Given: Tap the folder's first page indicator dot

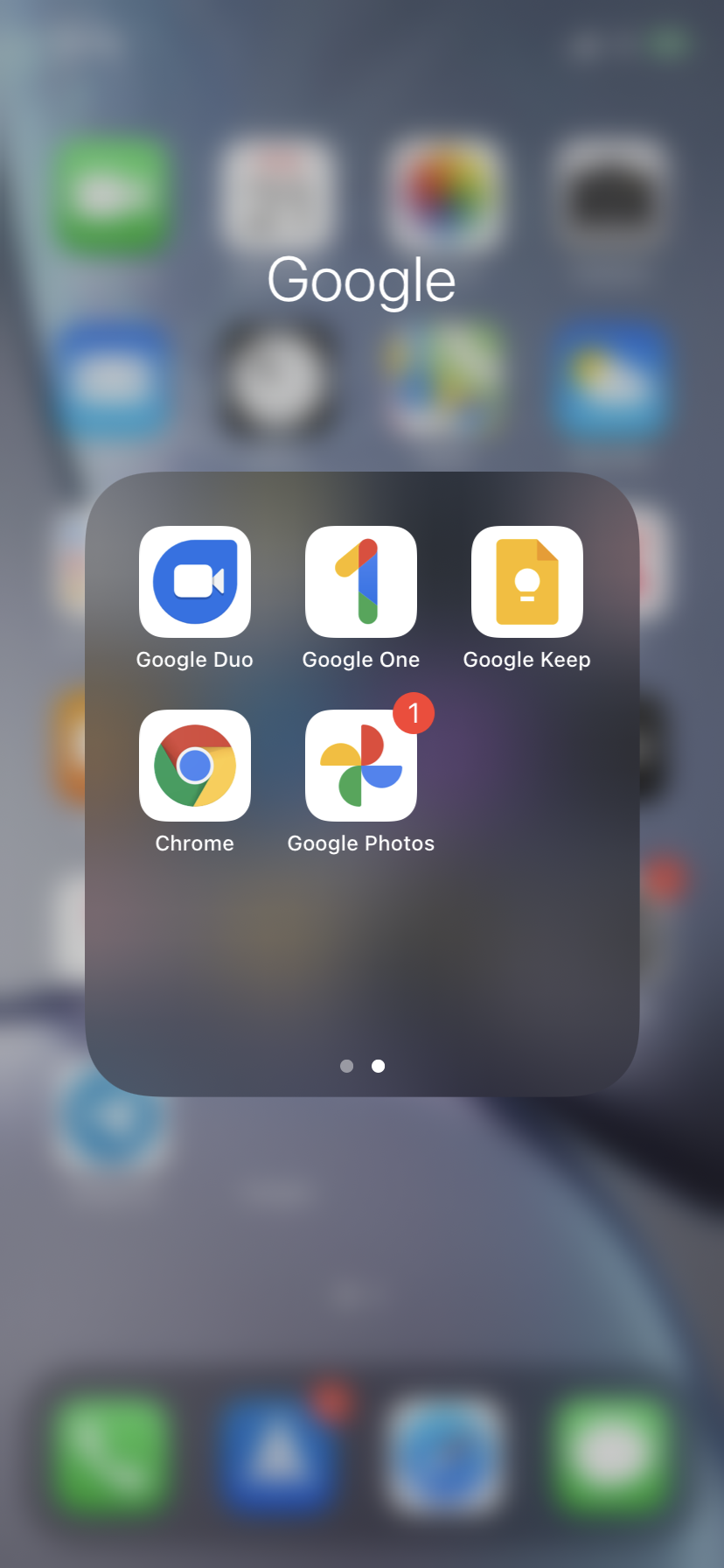Looking at the screenshot, I should (347, 1066).
